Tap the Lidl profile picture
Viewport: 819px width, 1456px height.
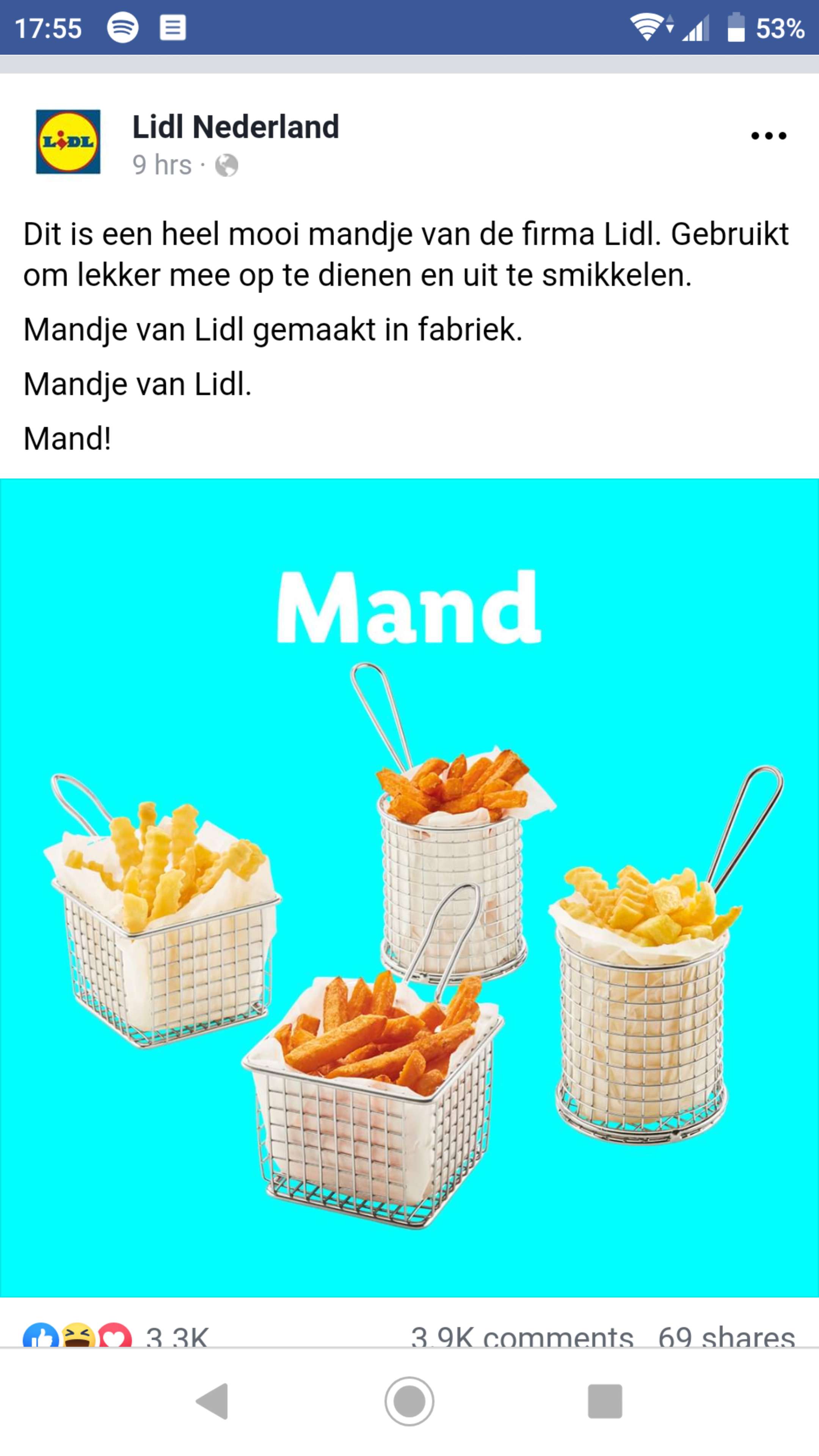coord(68,141)
